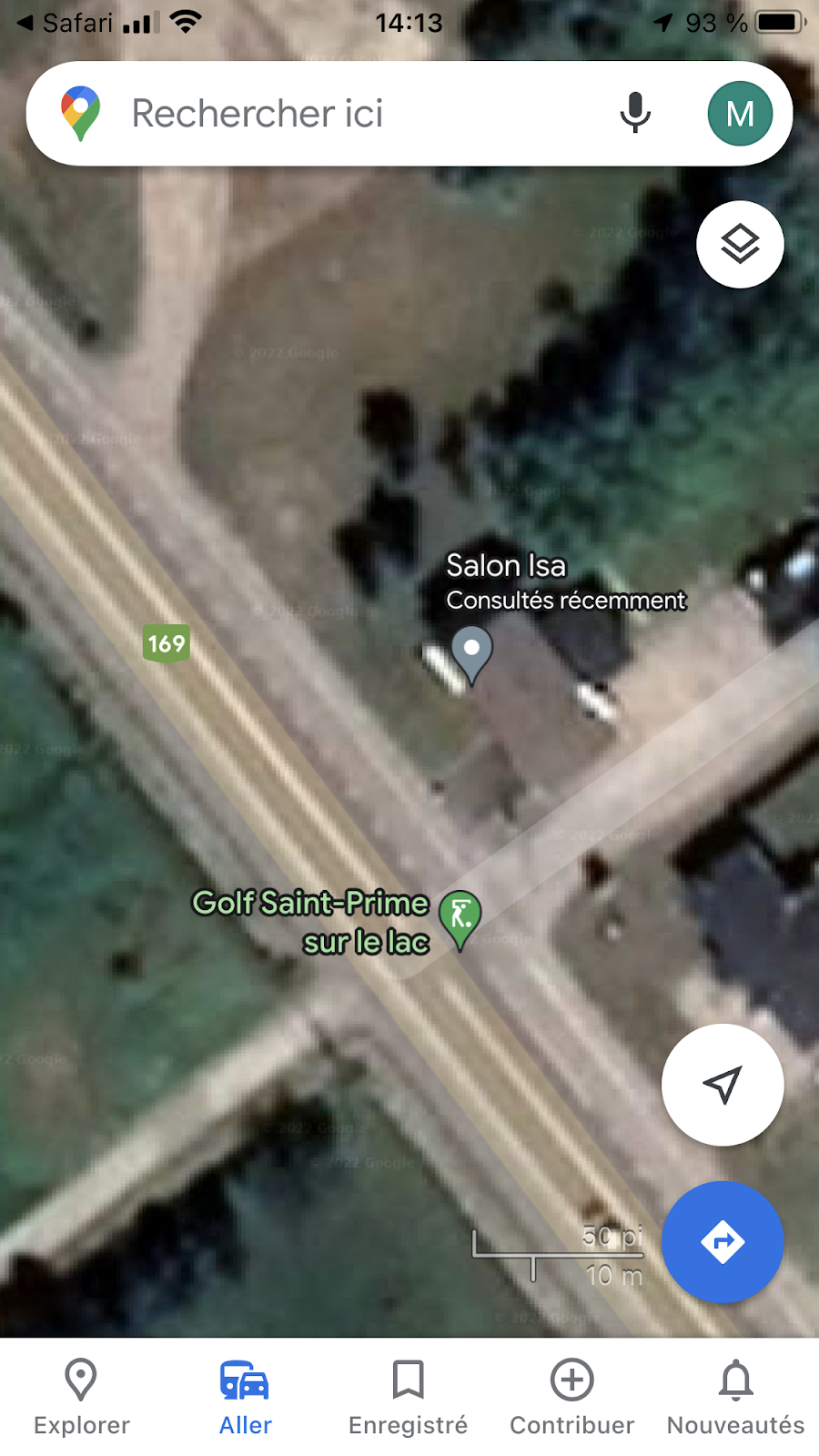The image size is (819, 1456).
Task: Center the map on my location
Action: tap(723, 1084)
